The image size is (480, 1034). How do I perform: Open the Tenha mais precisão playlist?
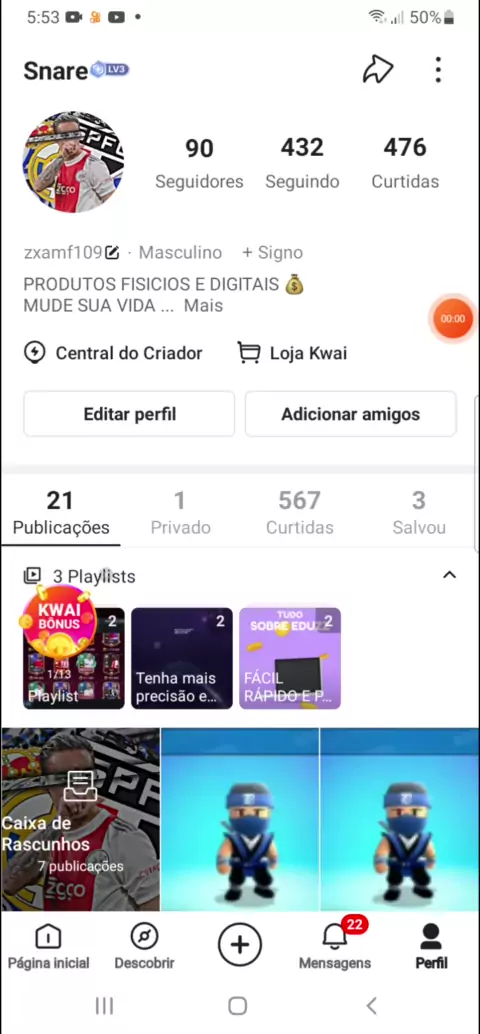click(x=182, y=658)
